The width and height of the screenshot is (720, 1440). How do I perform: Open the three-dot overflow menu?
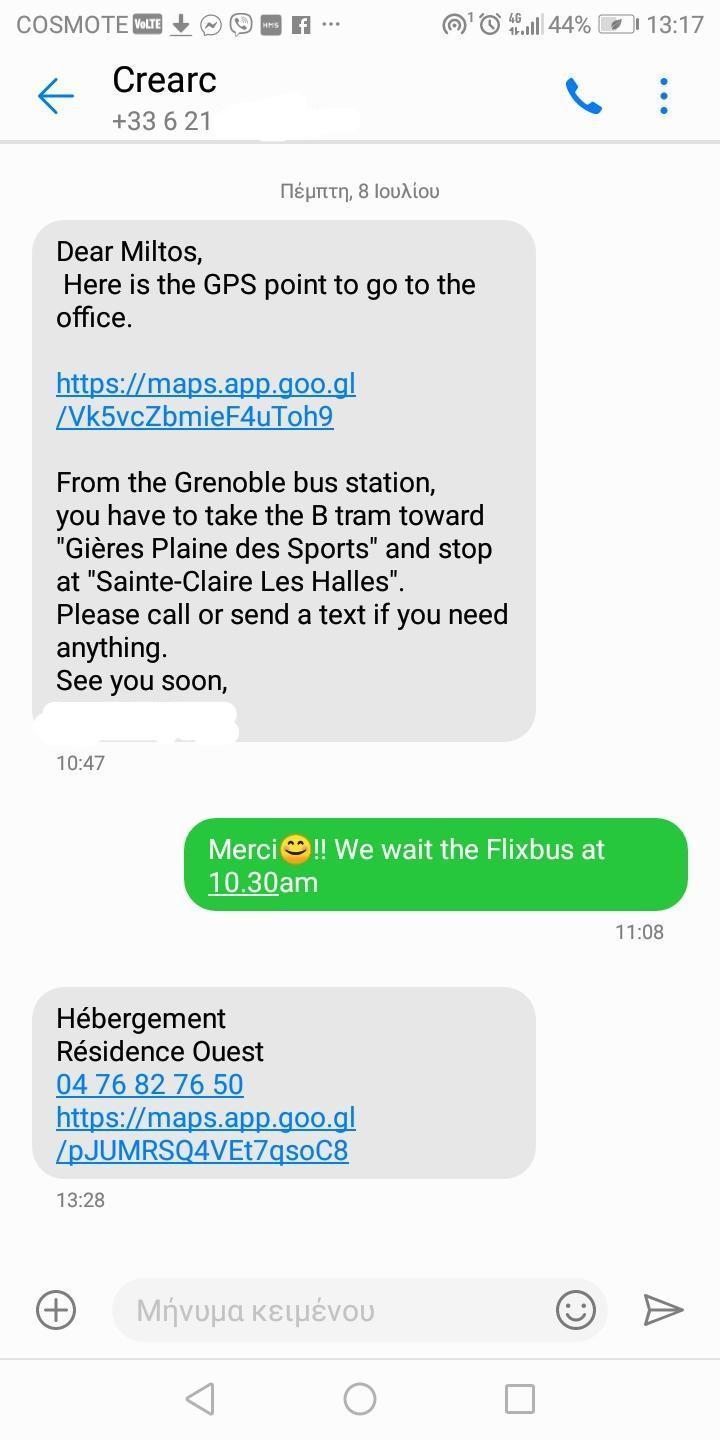(664, 96)
